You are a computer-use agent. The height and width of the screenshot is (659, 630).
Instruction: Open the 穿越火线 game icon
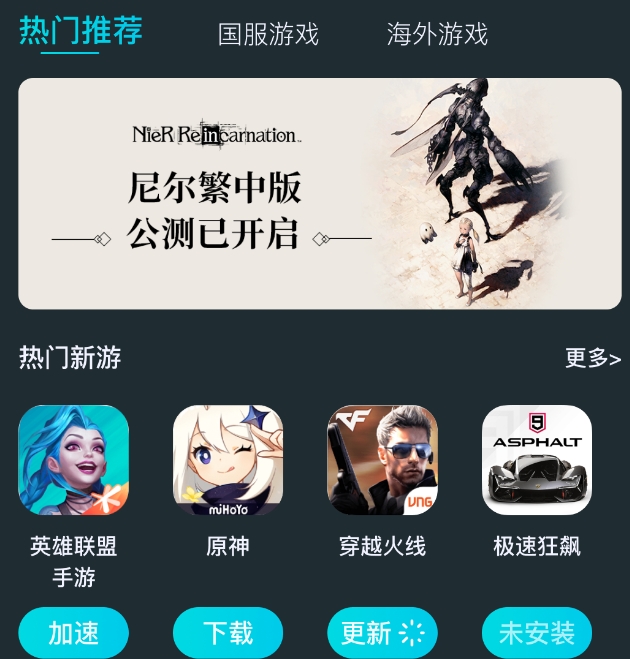coord(382,460)
